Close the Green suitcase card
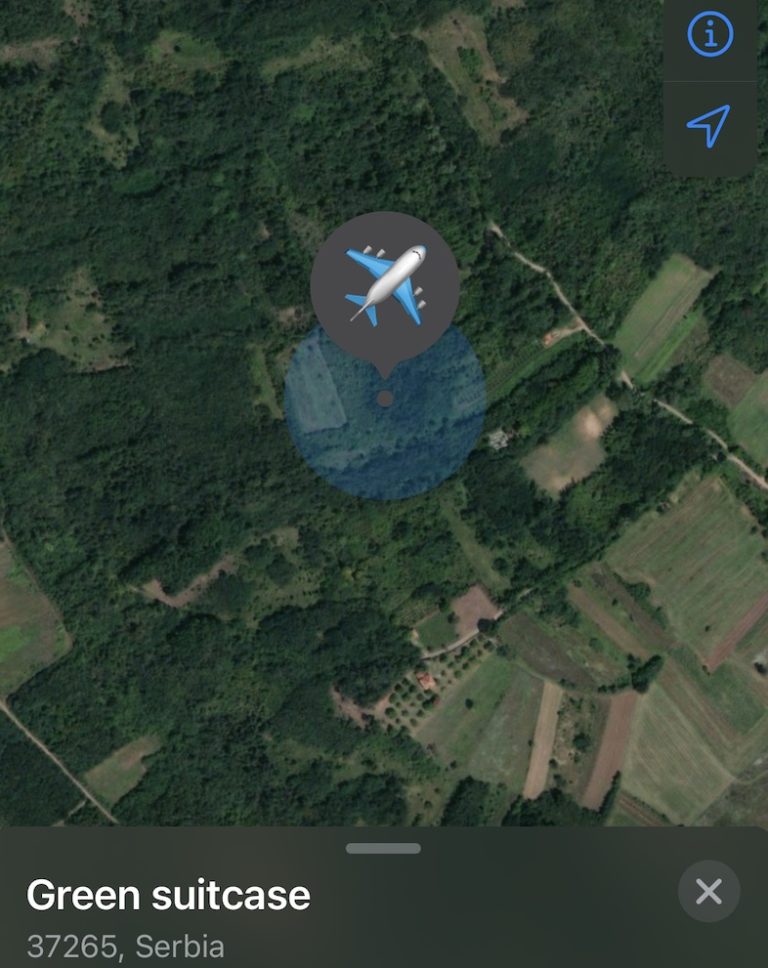This screenshot has width=768, height=968. (709, 891)
